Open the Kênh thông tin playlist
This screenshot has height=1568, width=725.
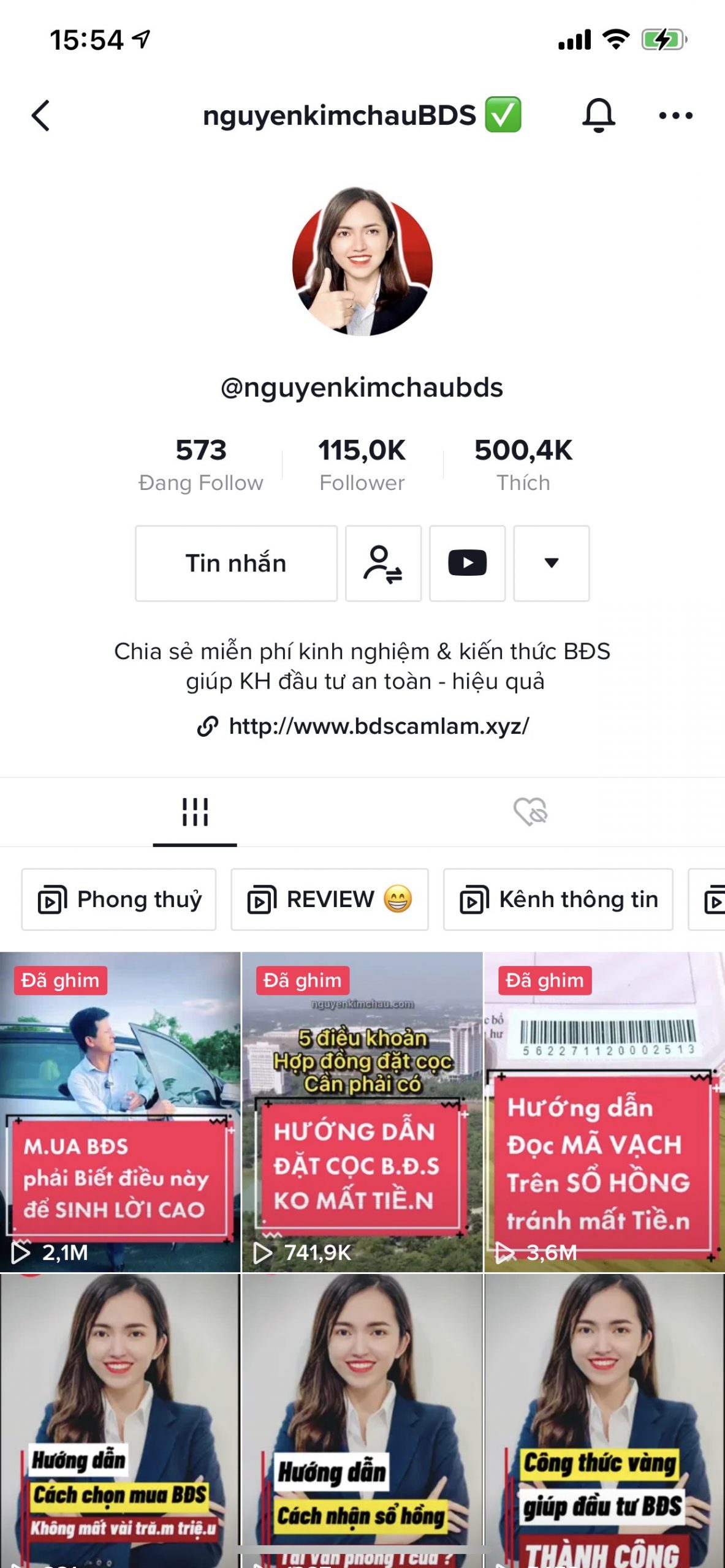tap(558, 899)
